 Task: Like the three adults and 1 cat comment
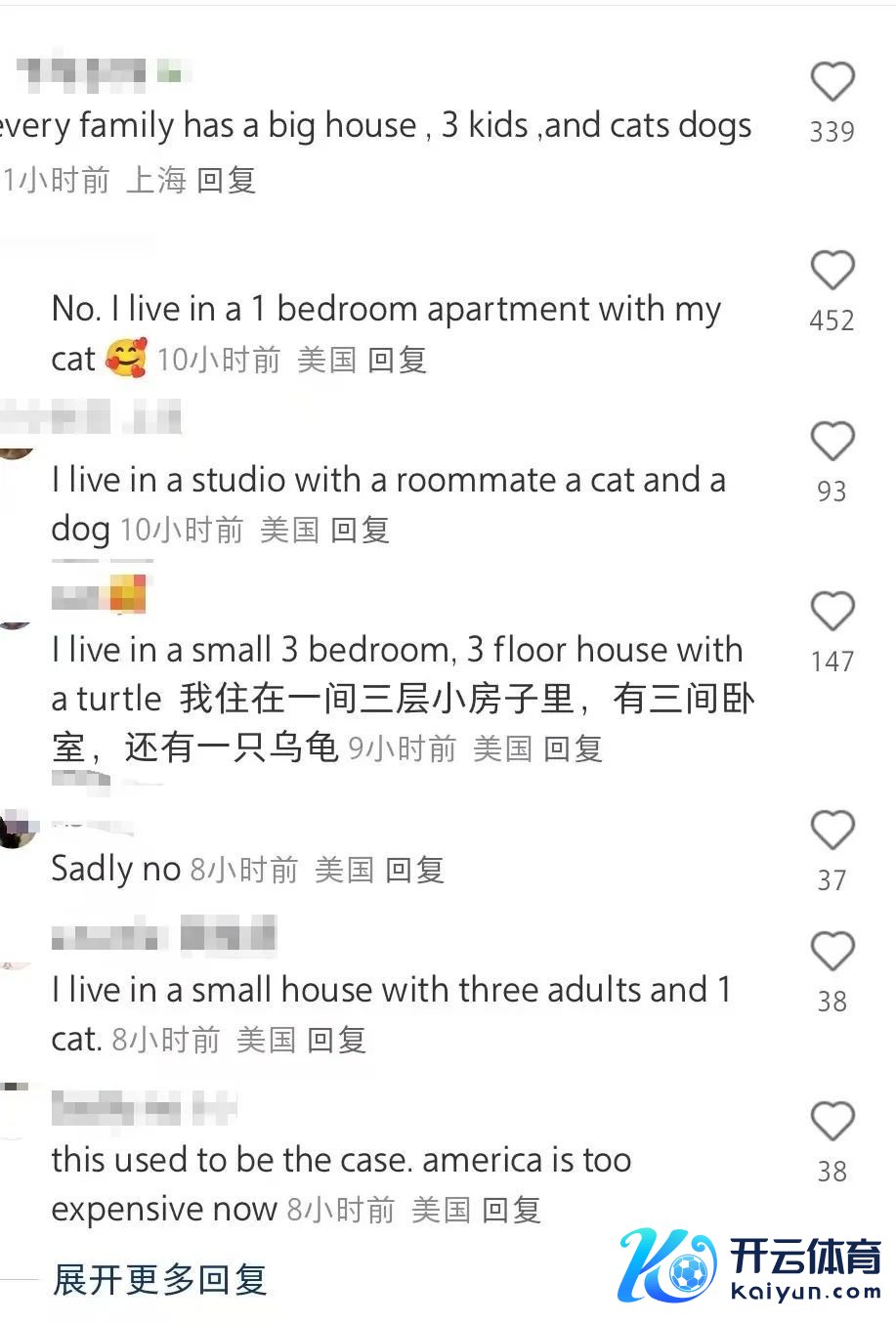tap(832, 952)
